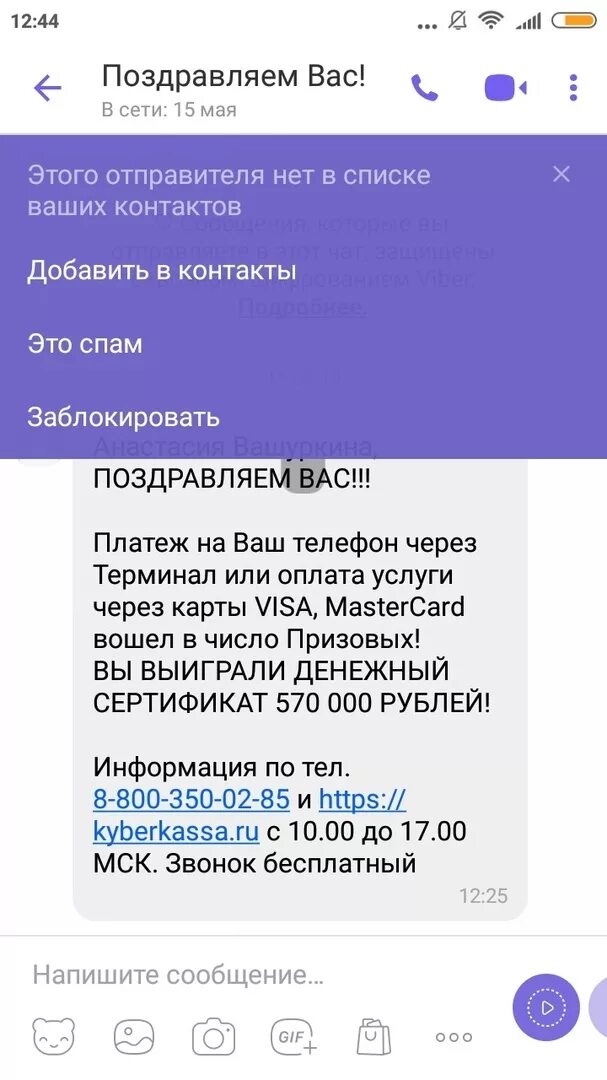The width and height of the screenshot is (607, 1080).
Task: Open the sticker bear icon
Action: click(54, 1037)
